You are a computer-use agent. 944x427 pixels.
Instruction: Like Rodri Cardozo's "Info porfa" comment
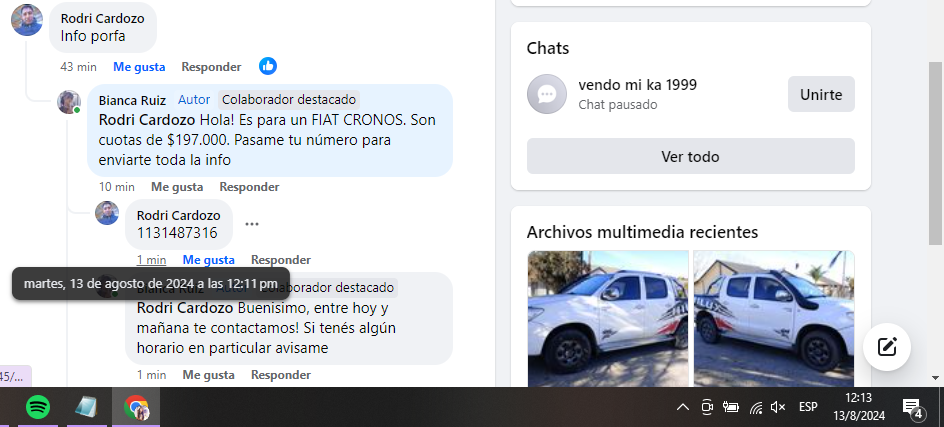pyautogui.click(x=138, y=67)
